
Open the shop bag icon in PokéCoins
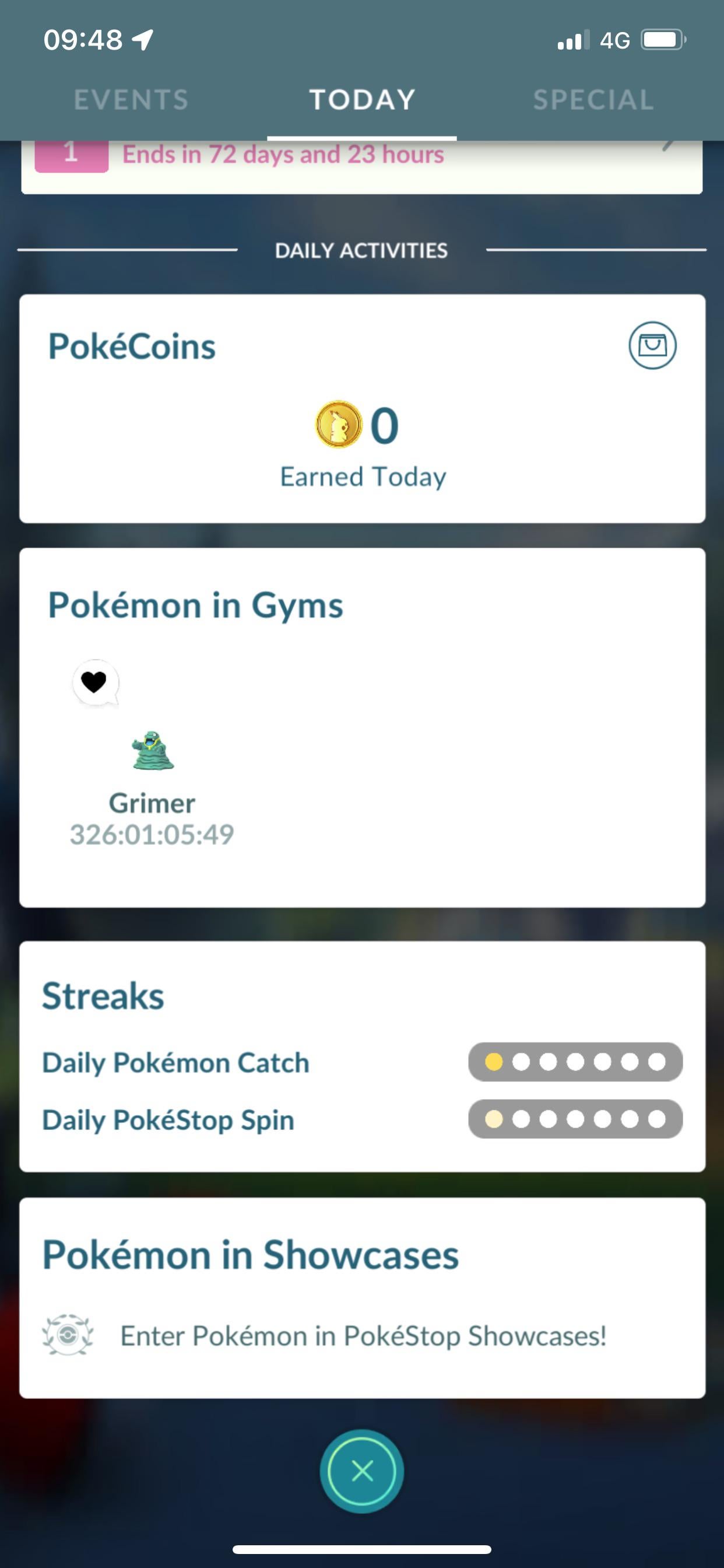tap(652, 345)
